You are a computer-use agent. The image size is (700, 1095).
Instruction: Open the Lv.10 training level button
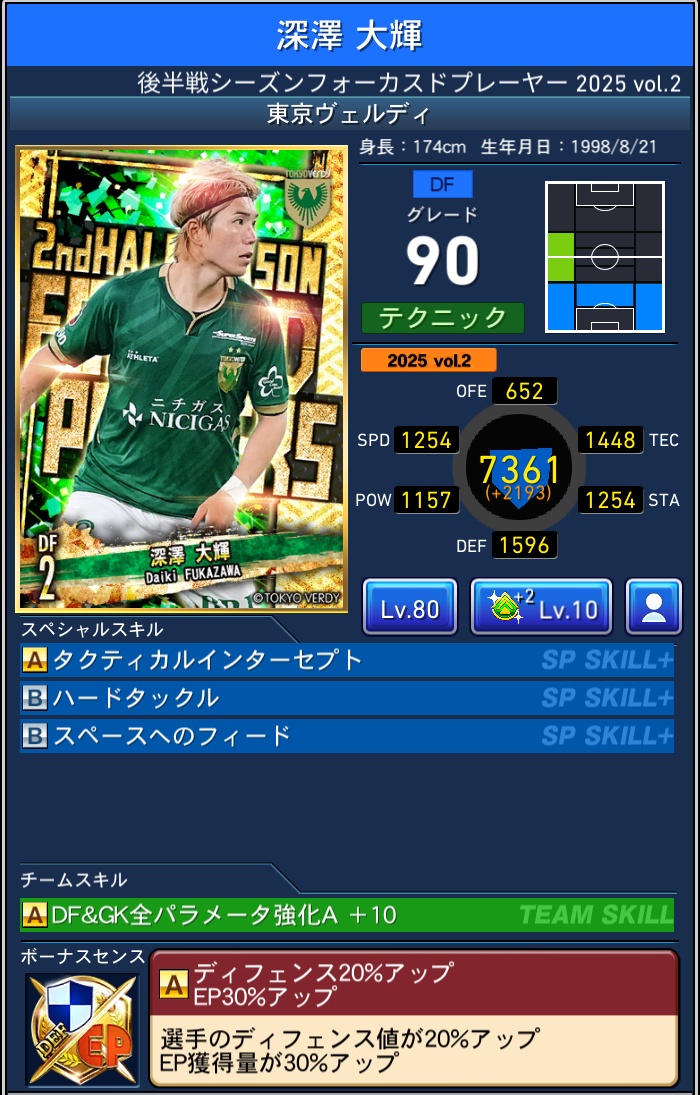tap(540, 607)
